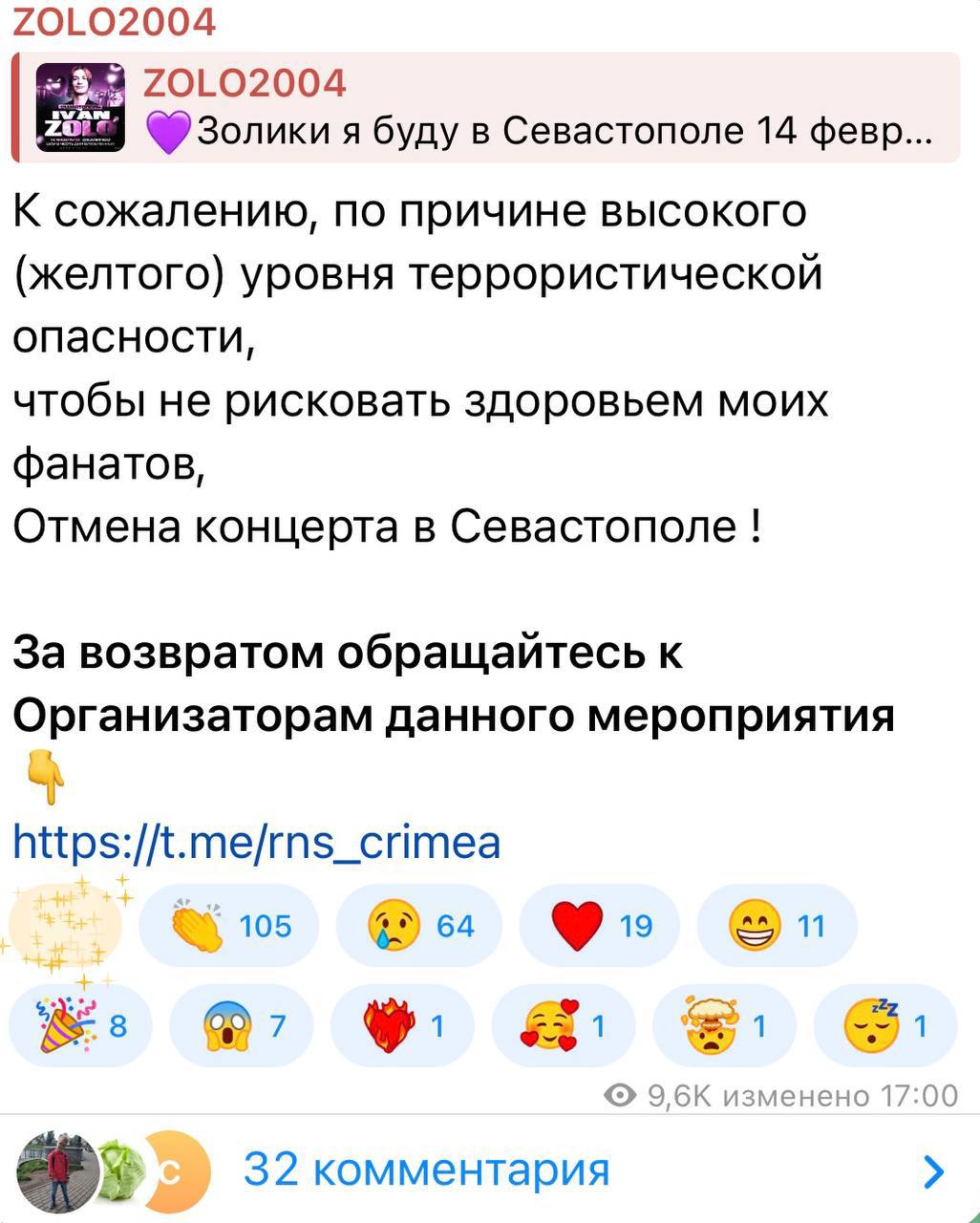React with smiling face with hearts

tap(564, 1026)
